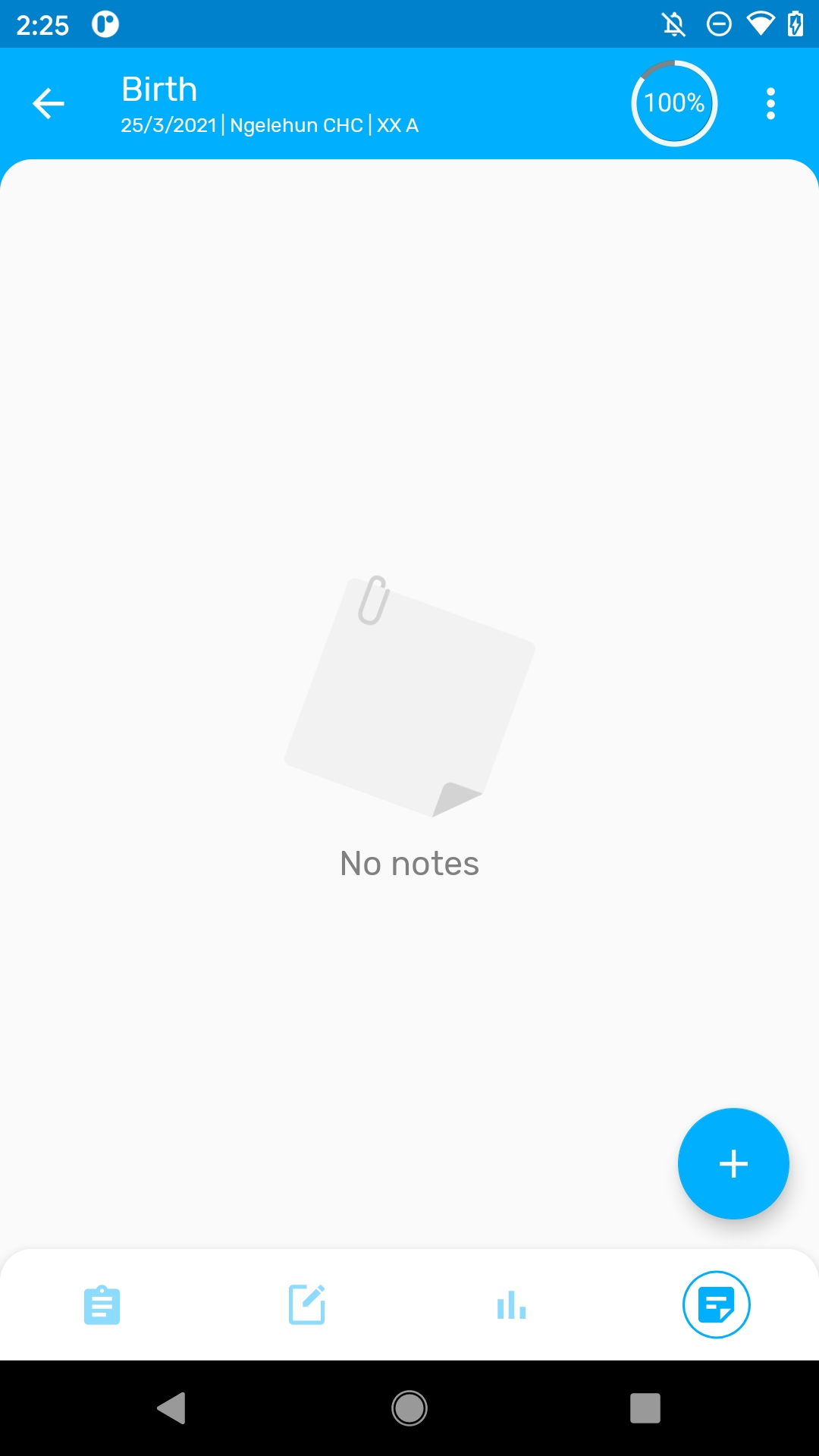Add a new note with plus button
Screen dimensions: 819x1456
click(733, 1163)
